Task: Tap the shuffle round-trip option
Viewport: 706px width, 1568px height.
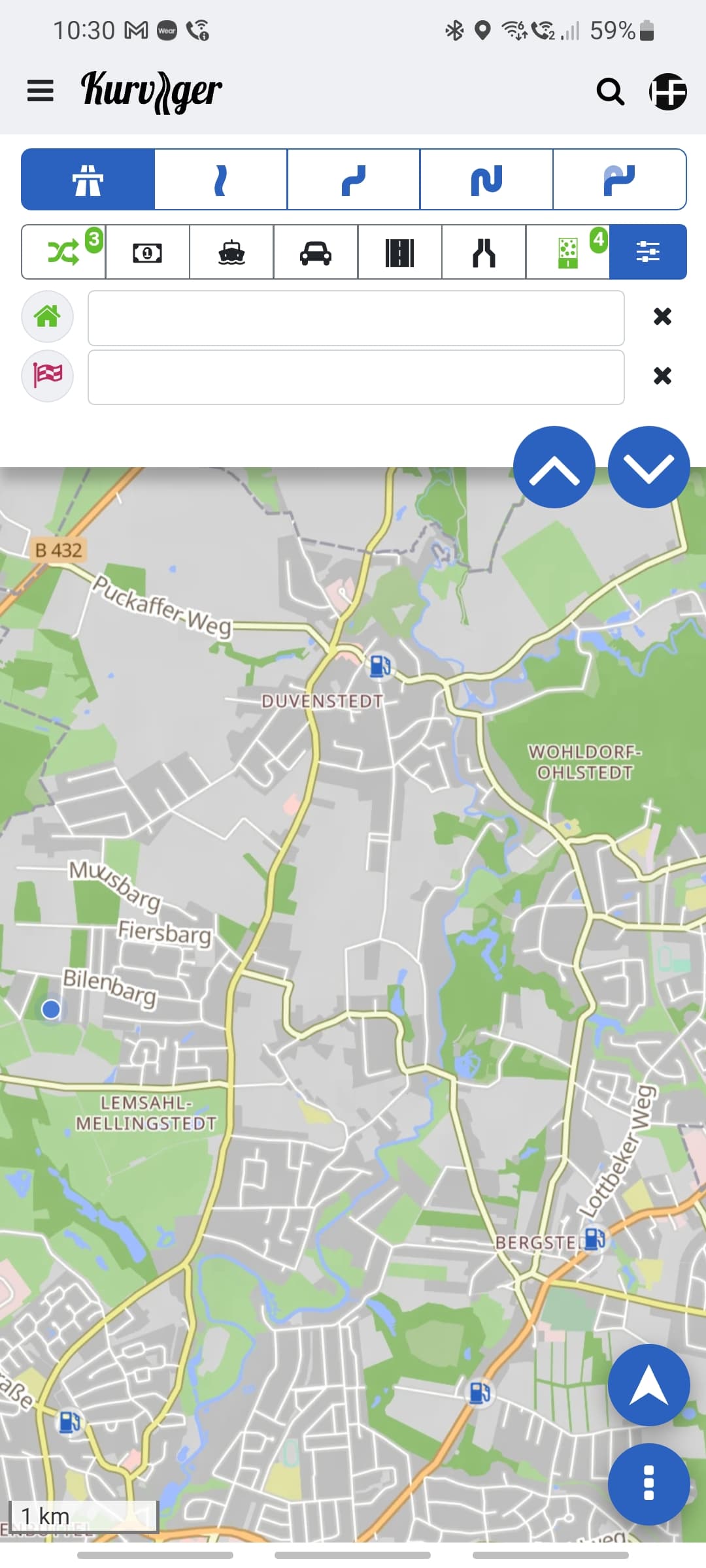Action: [63, 252]
